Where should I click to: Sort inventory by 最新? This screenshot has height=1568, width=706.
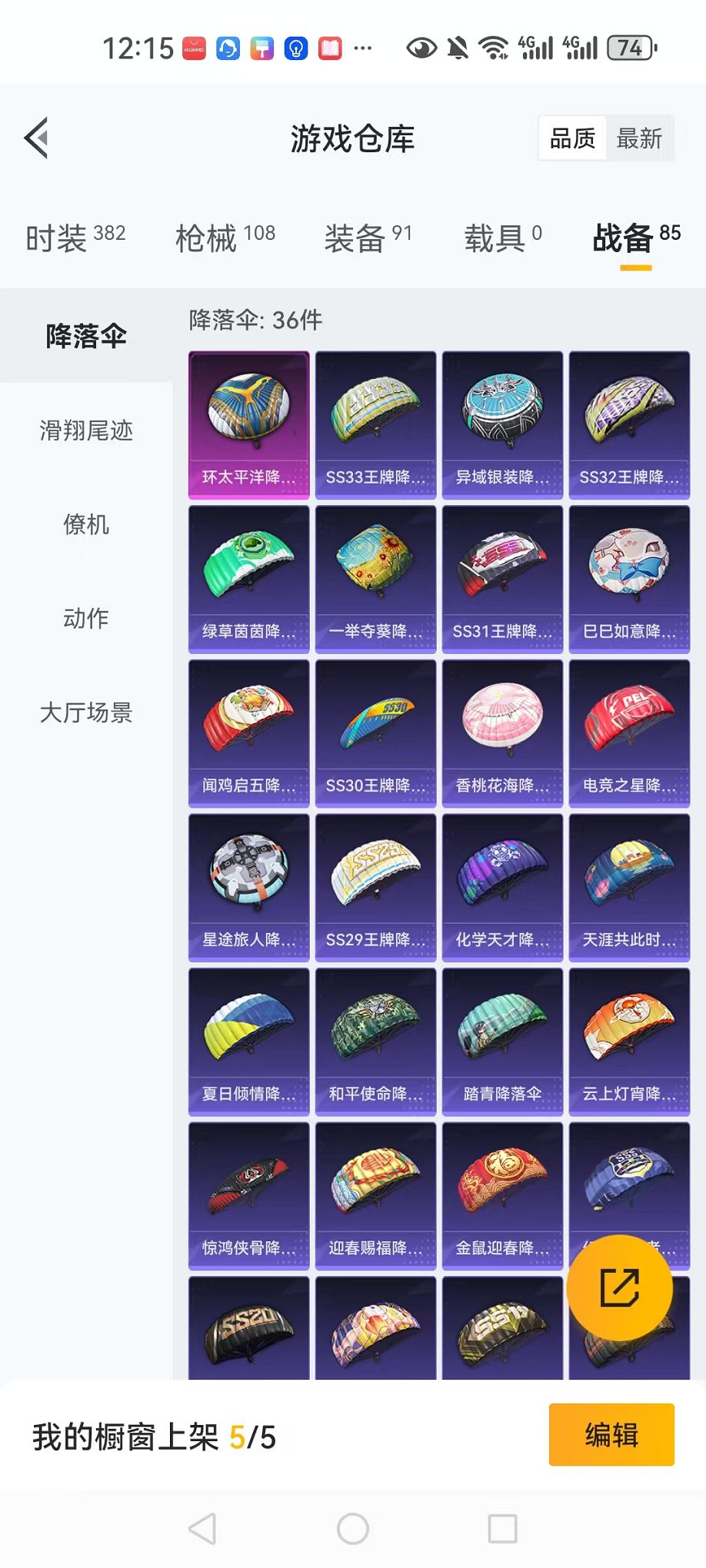[639, 138]
